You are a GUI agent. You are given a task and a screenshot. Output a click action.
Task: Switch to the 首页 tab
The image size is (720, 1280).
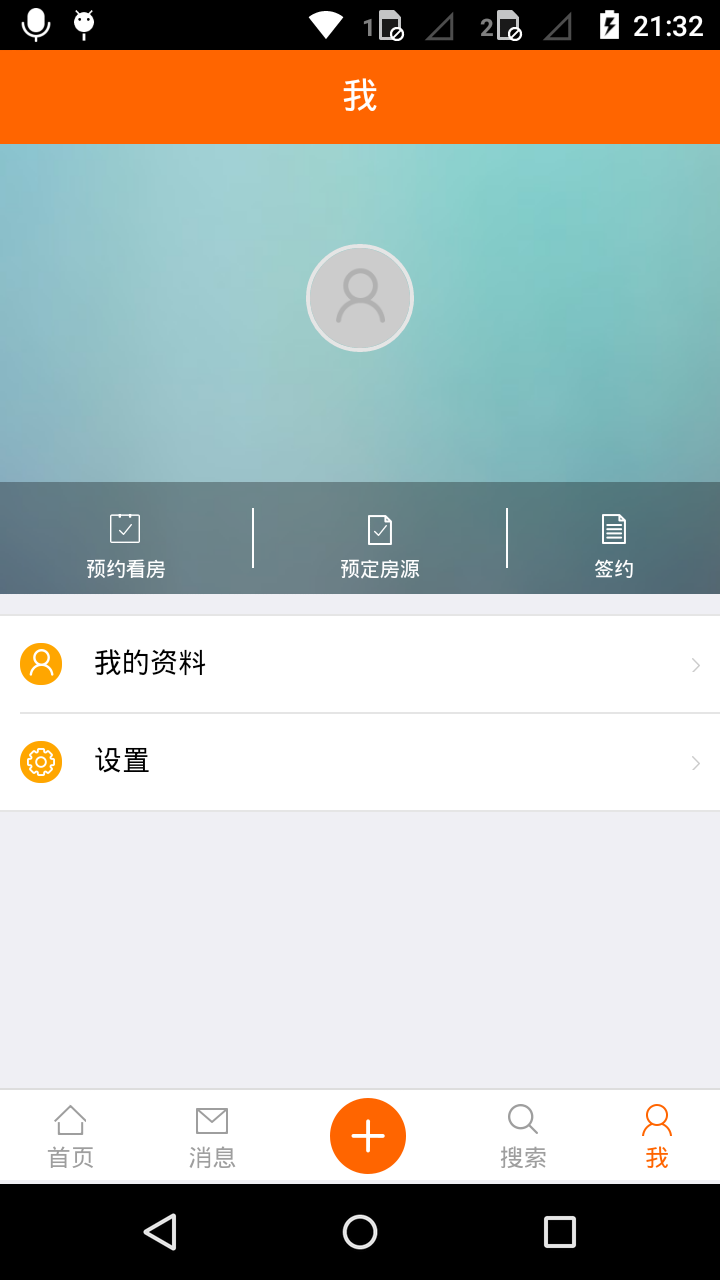[x=69, y=1135]
